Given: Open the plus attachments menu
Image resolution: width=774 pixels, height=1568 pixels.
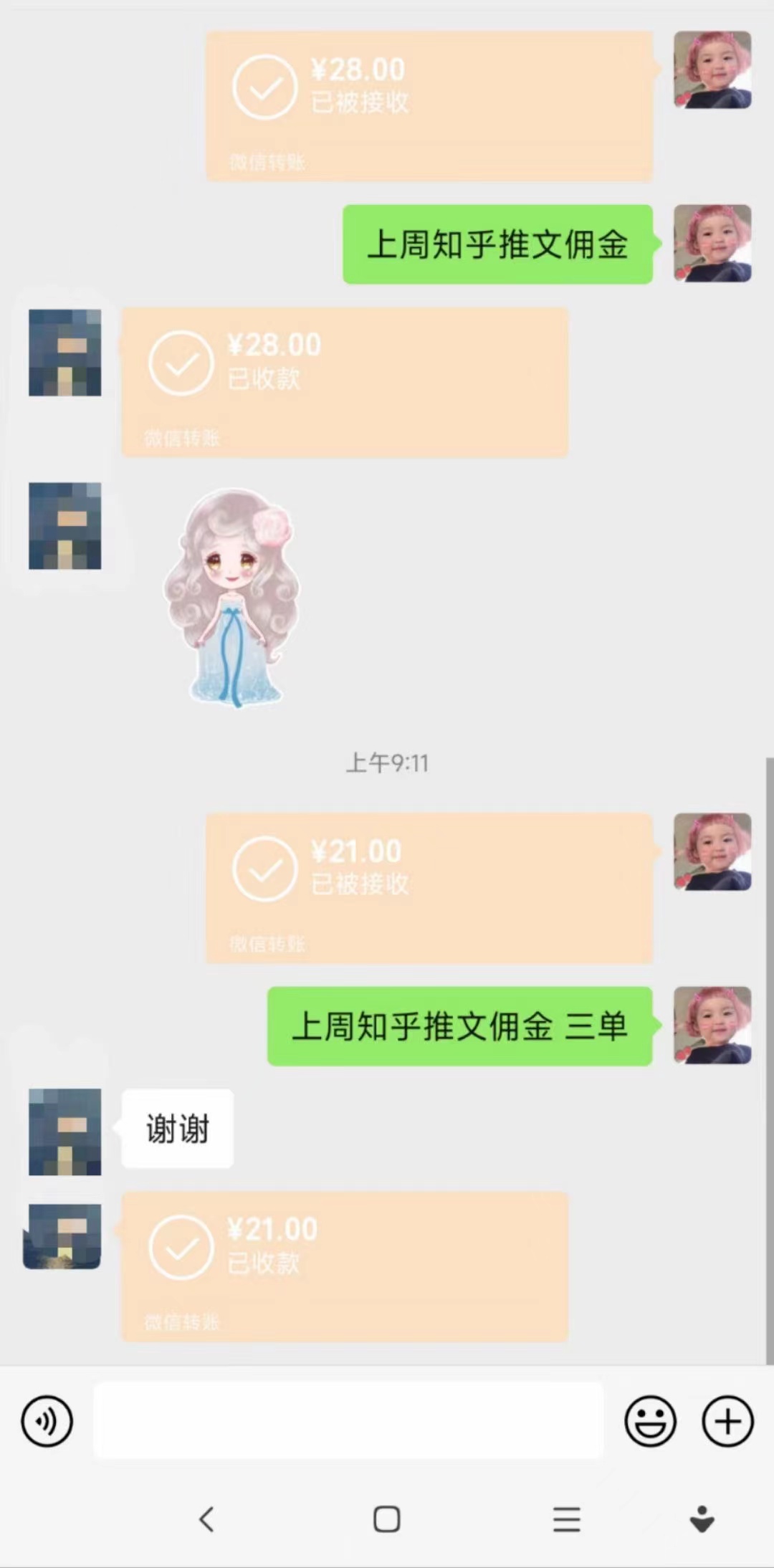Looking at the screenshot, I should pos(727,1421).
